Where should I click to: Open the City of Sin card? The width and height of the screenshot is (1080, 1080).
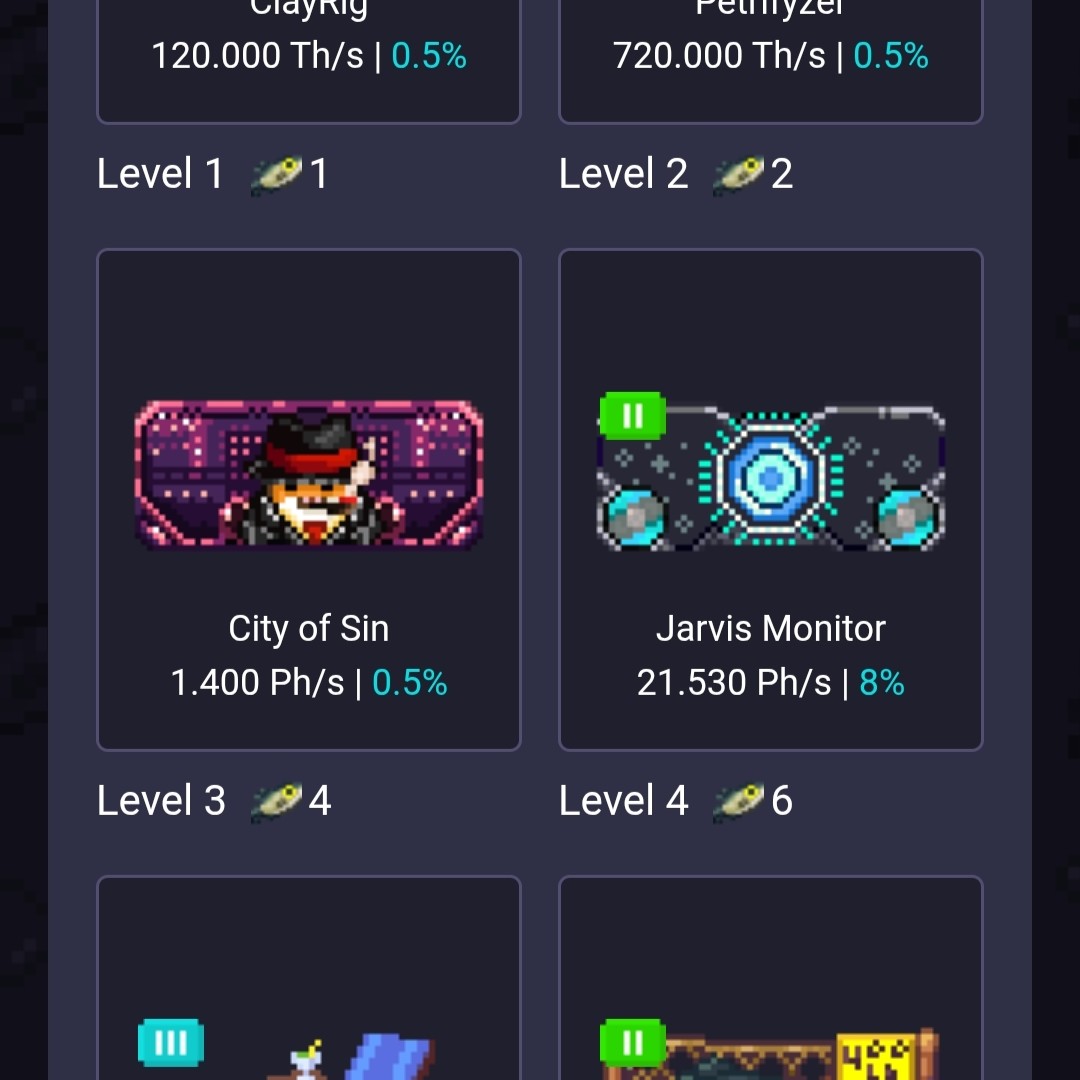point(309,499)
